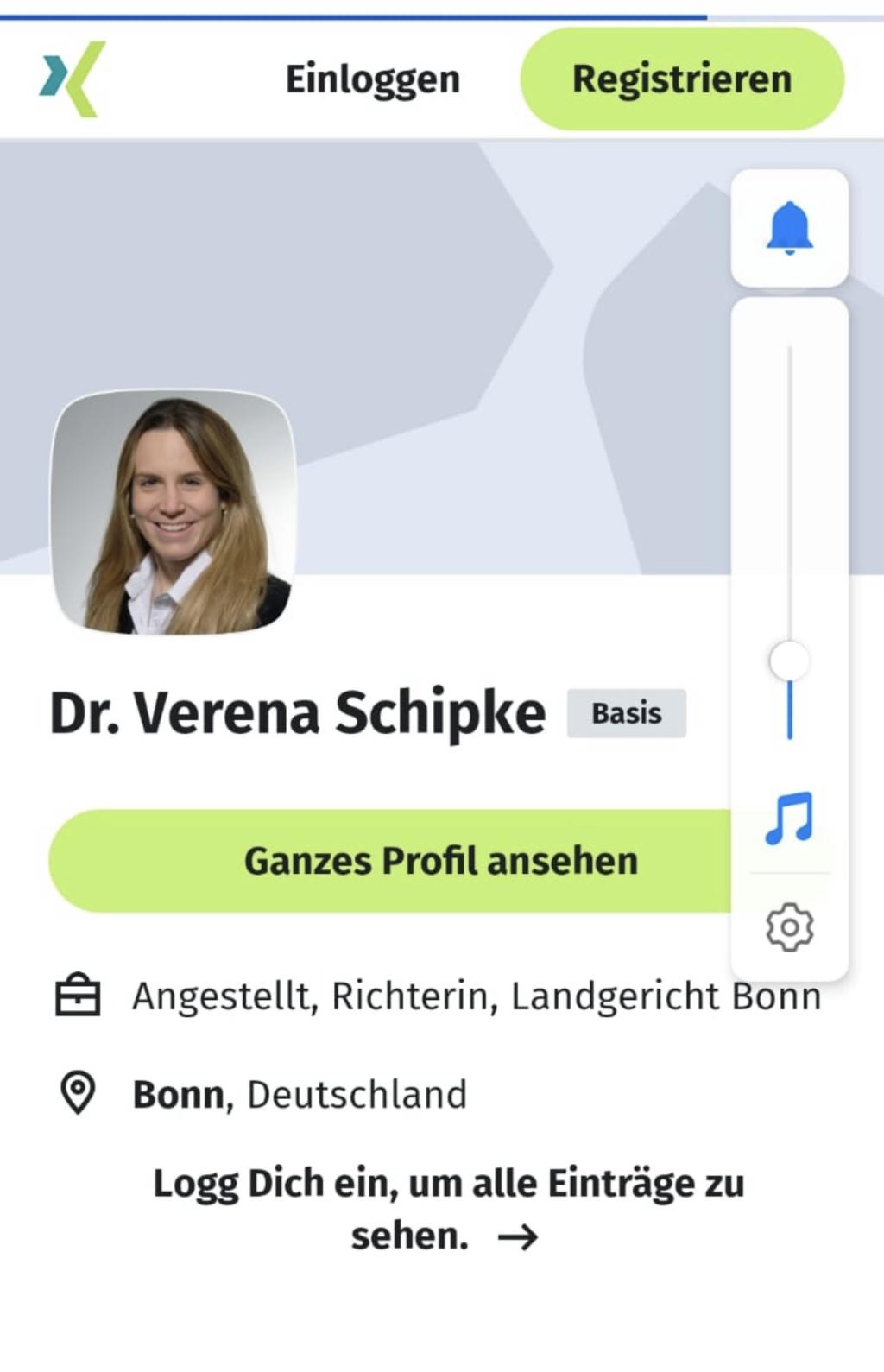Tap the Einloggen link
The image size is (884, 1372).
[x=372, y=79]
